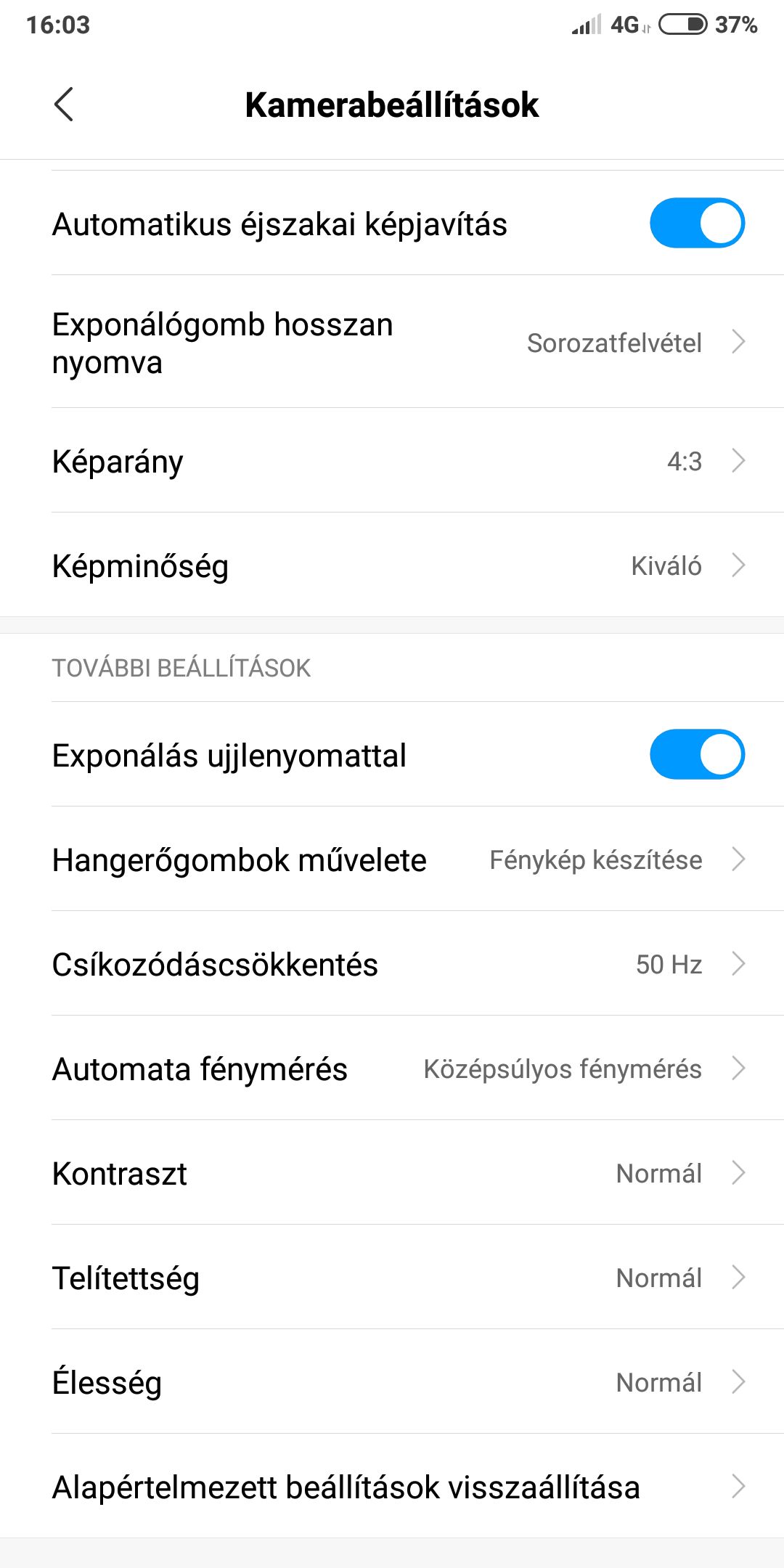Change the Élesség setting
The height and width of the screenshot is (1568, 784).
pyautogui.click(x=392, y=1382)
